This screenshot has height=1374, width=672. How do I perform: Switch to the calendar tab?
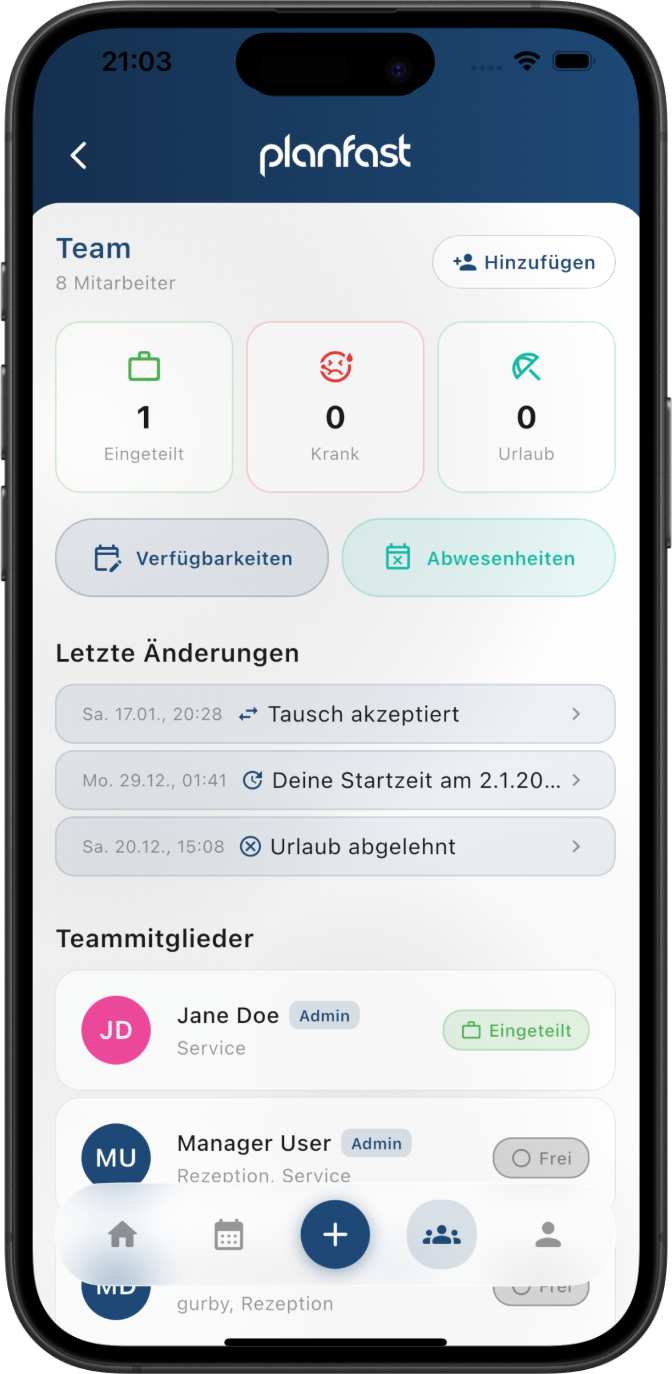click(229, 1235)
